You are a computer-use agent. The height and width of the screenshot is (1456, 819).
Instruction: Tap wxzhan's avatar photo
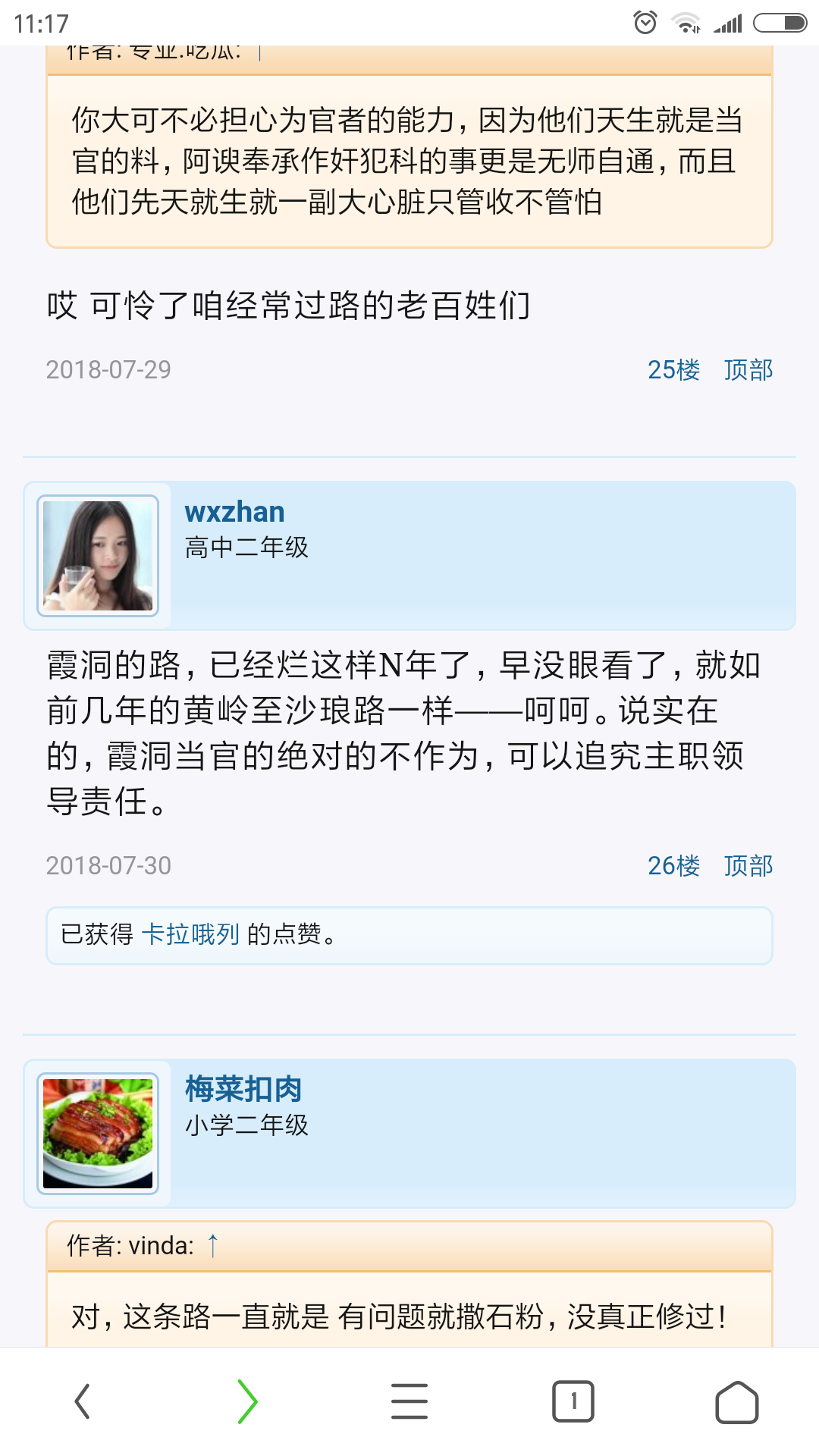(x=99, y=555)
